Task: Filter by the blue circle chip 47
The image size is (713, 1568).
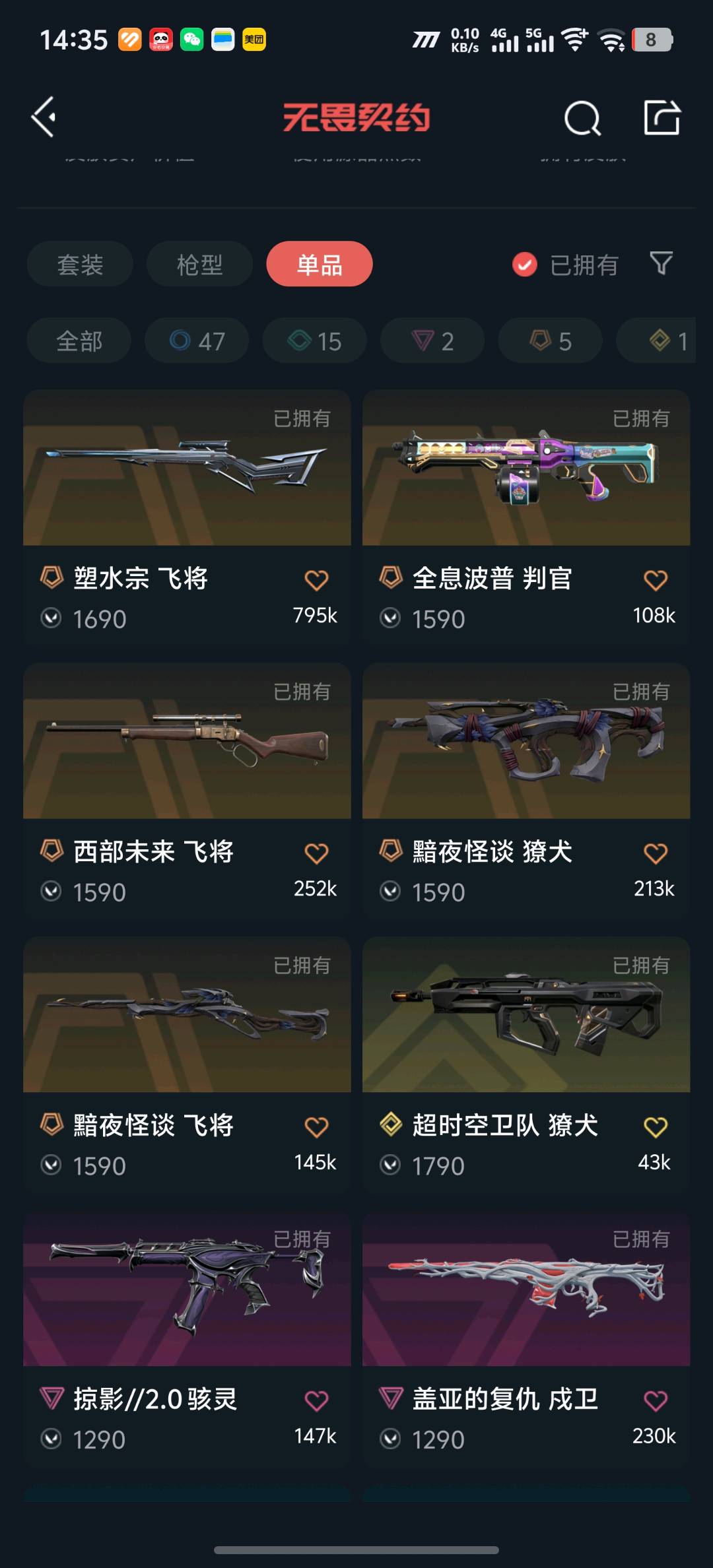Action: (197, 341)
